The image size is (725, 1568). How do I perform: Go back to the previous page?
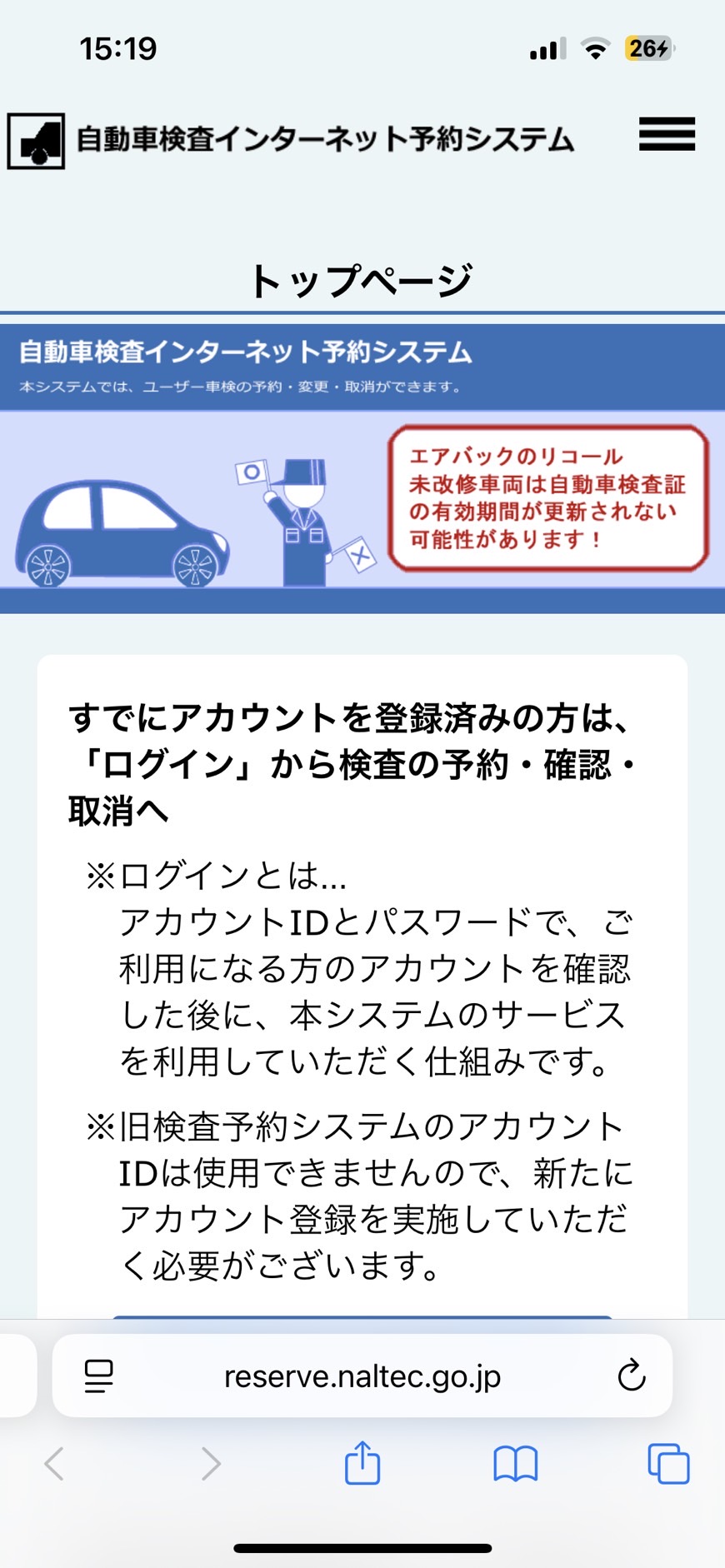point(55,1464)
